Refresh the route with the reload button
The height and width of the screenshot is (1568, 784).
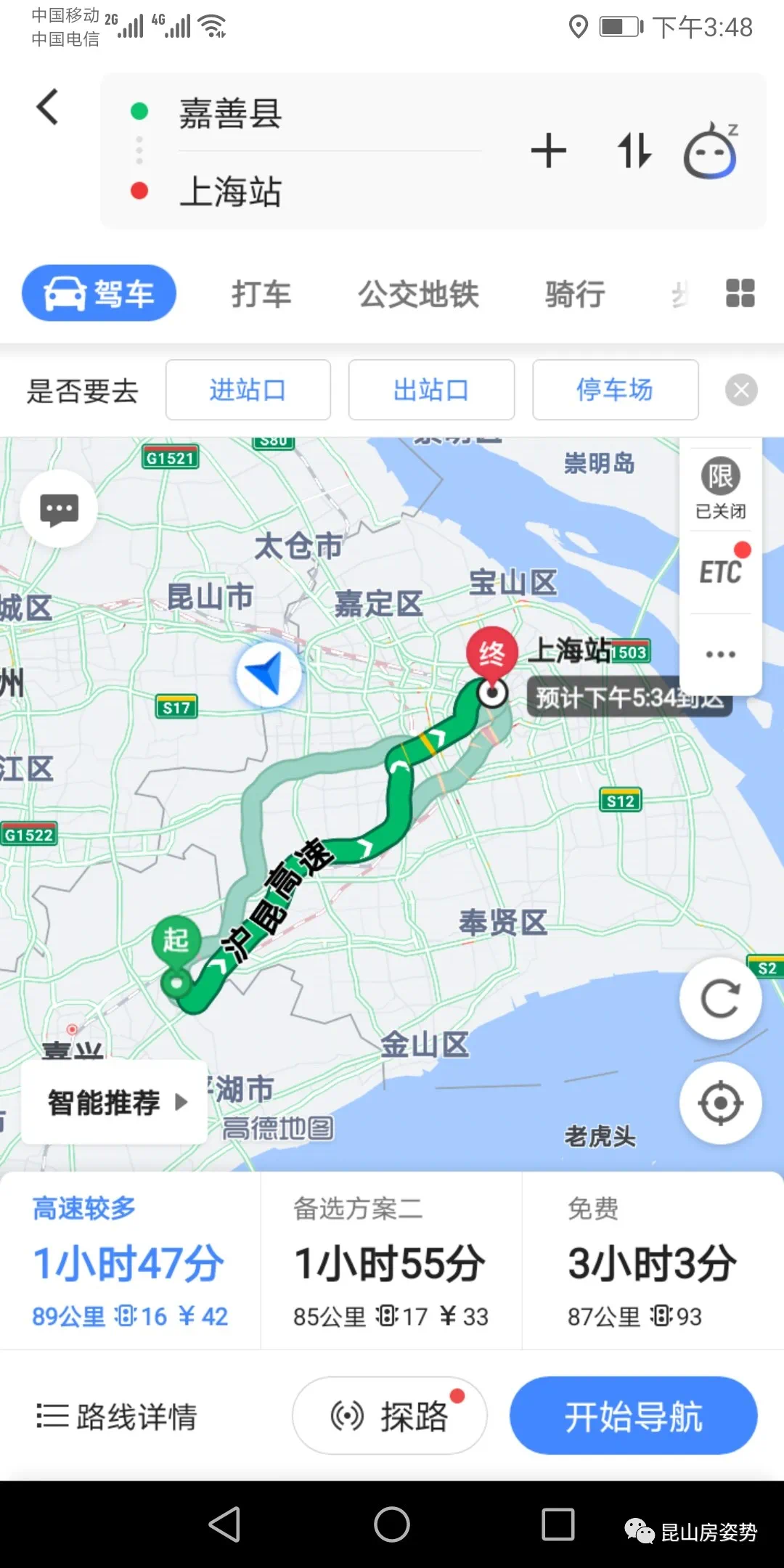[x=720, y=999]
